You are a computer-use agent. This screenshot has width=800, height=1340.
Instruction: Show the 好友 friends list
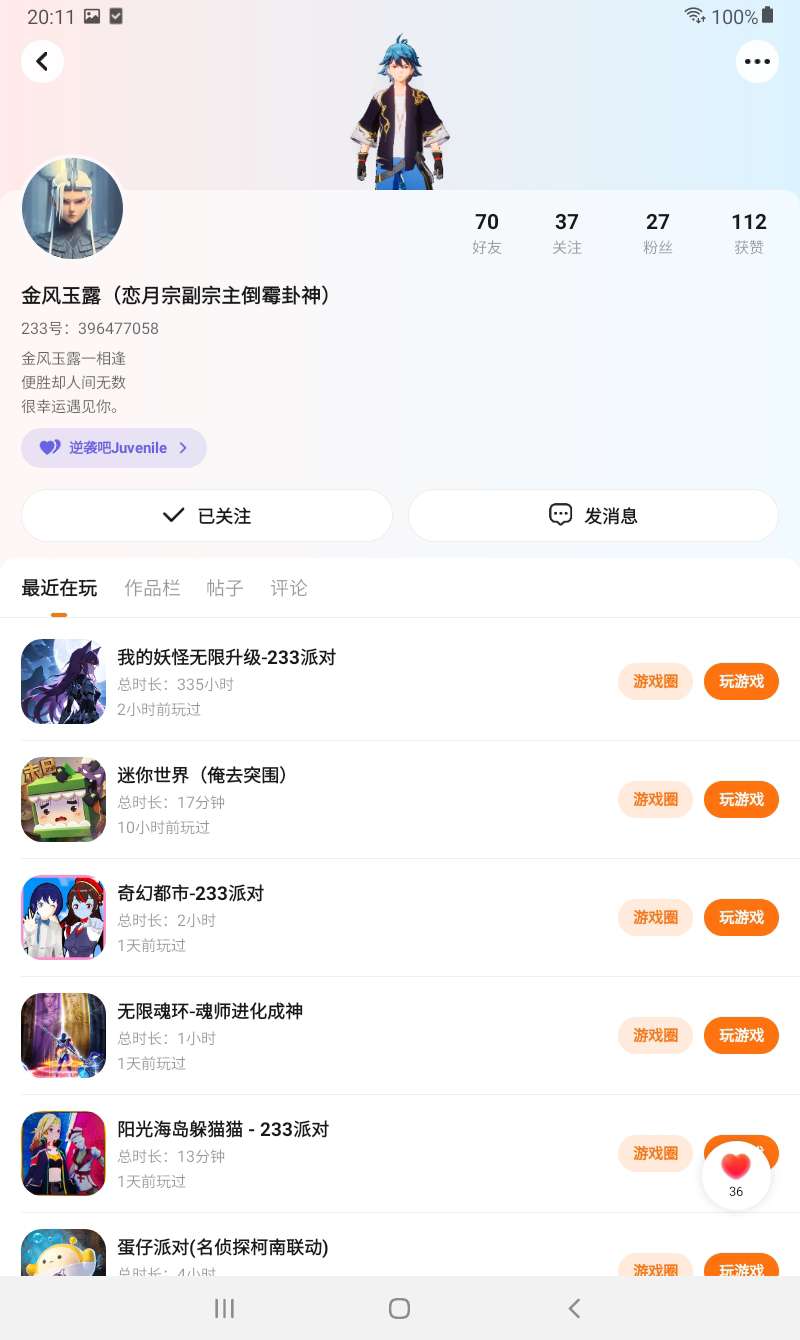click(487, 232)
